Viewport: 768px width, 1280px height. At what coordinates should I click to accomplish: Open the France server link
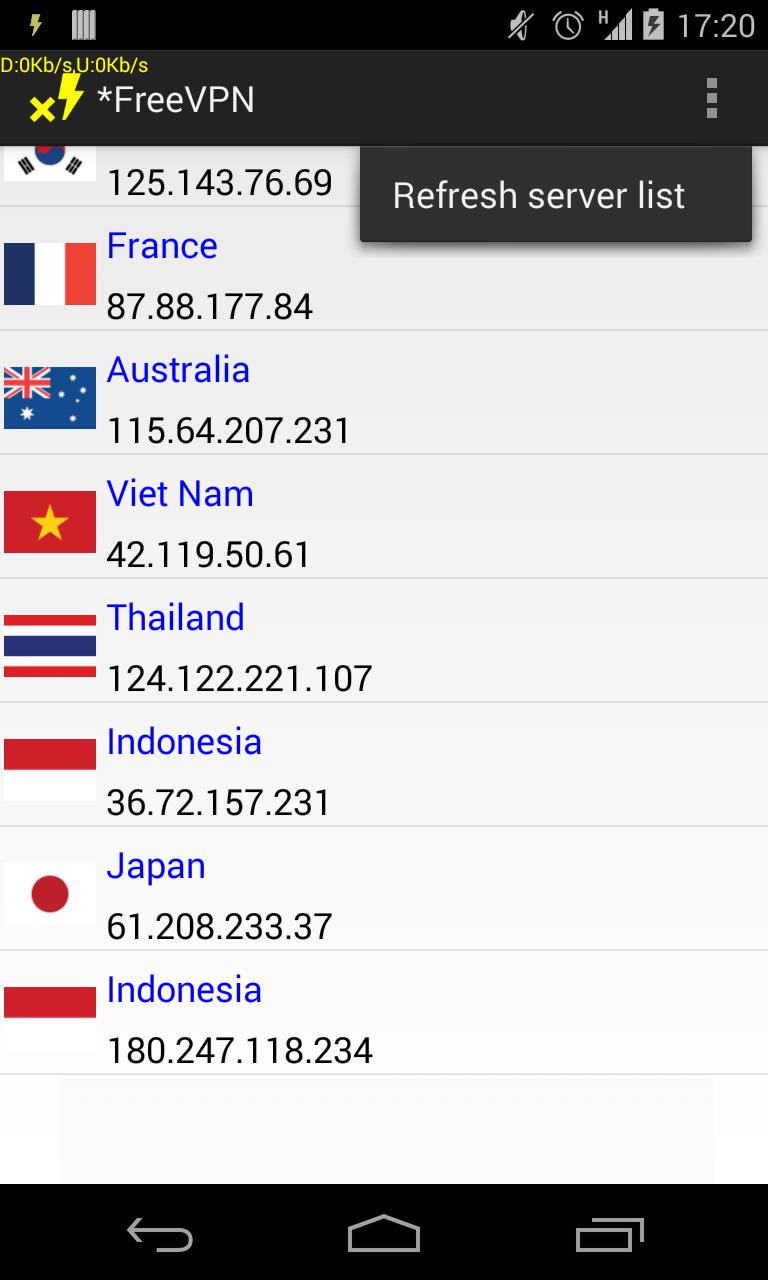(x=162, y=245)
